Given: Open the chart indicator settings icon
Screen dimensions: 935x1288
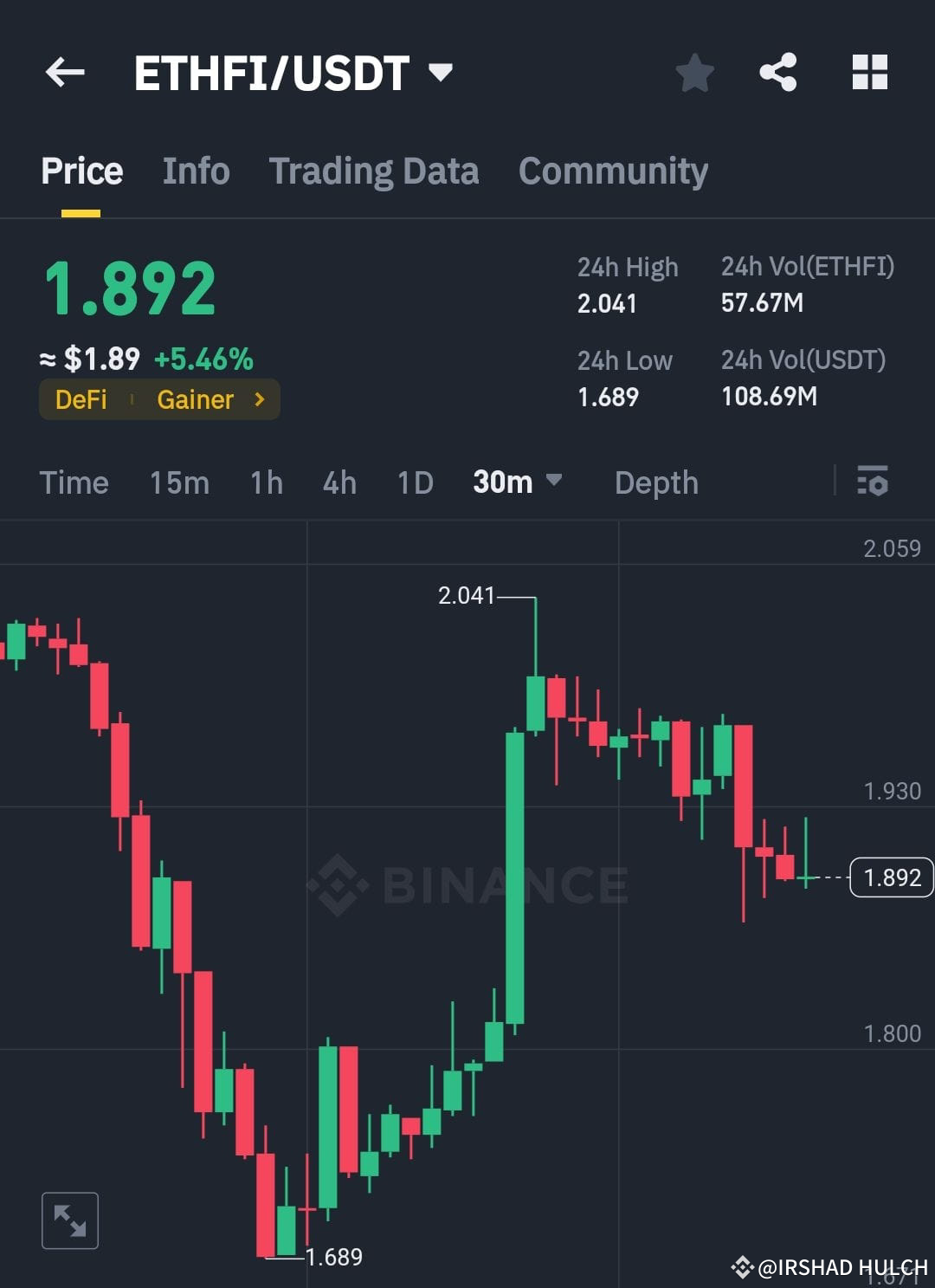Looking at the screenshot, I should pos(874,482).
